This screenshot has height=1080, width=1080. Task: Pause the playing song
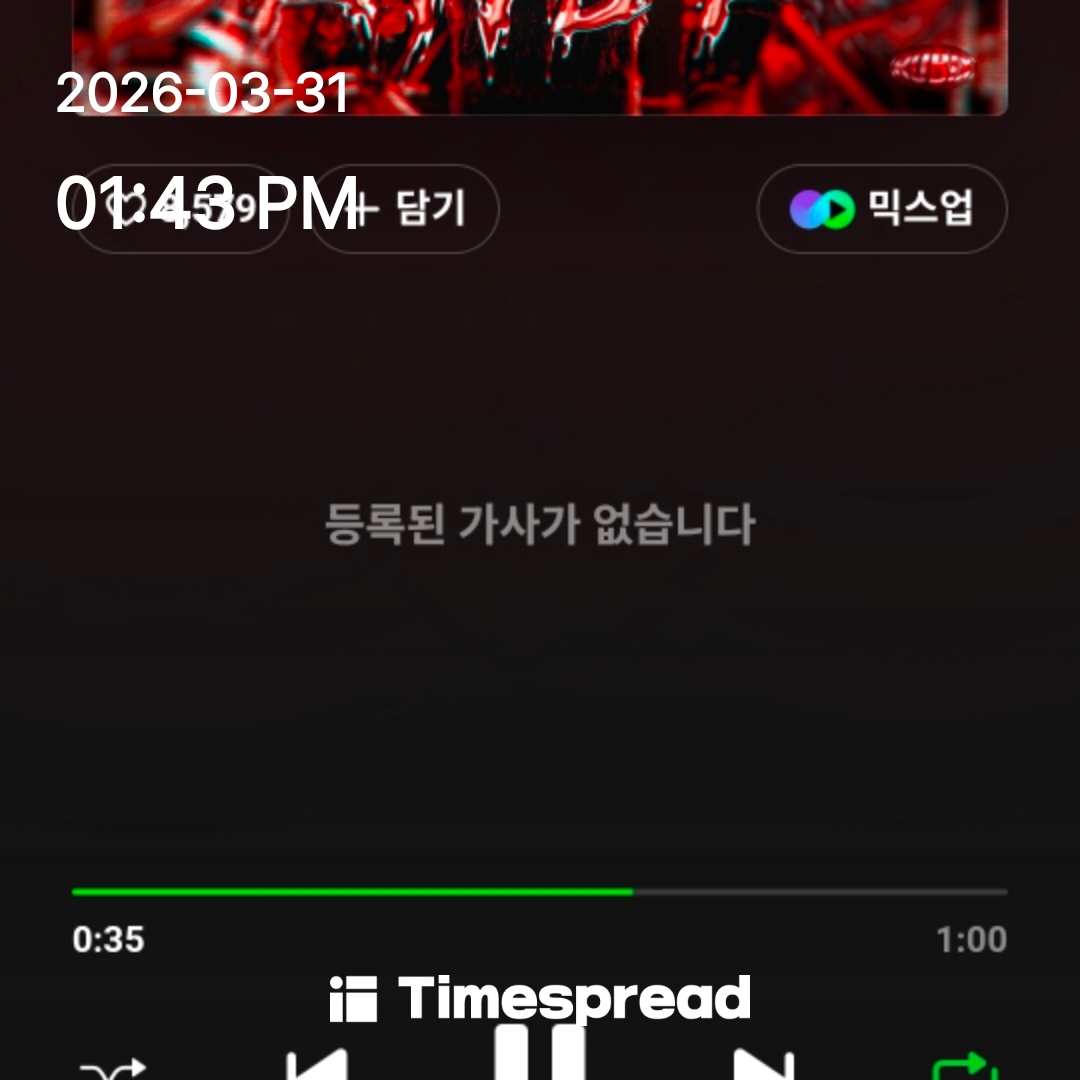tap(540, 1055)
